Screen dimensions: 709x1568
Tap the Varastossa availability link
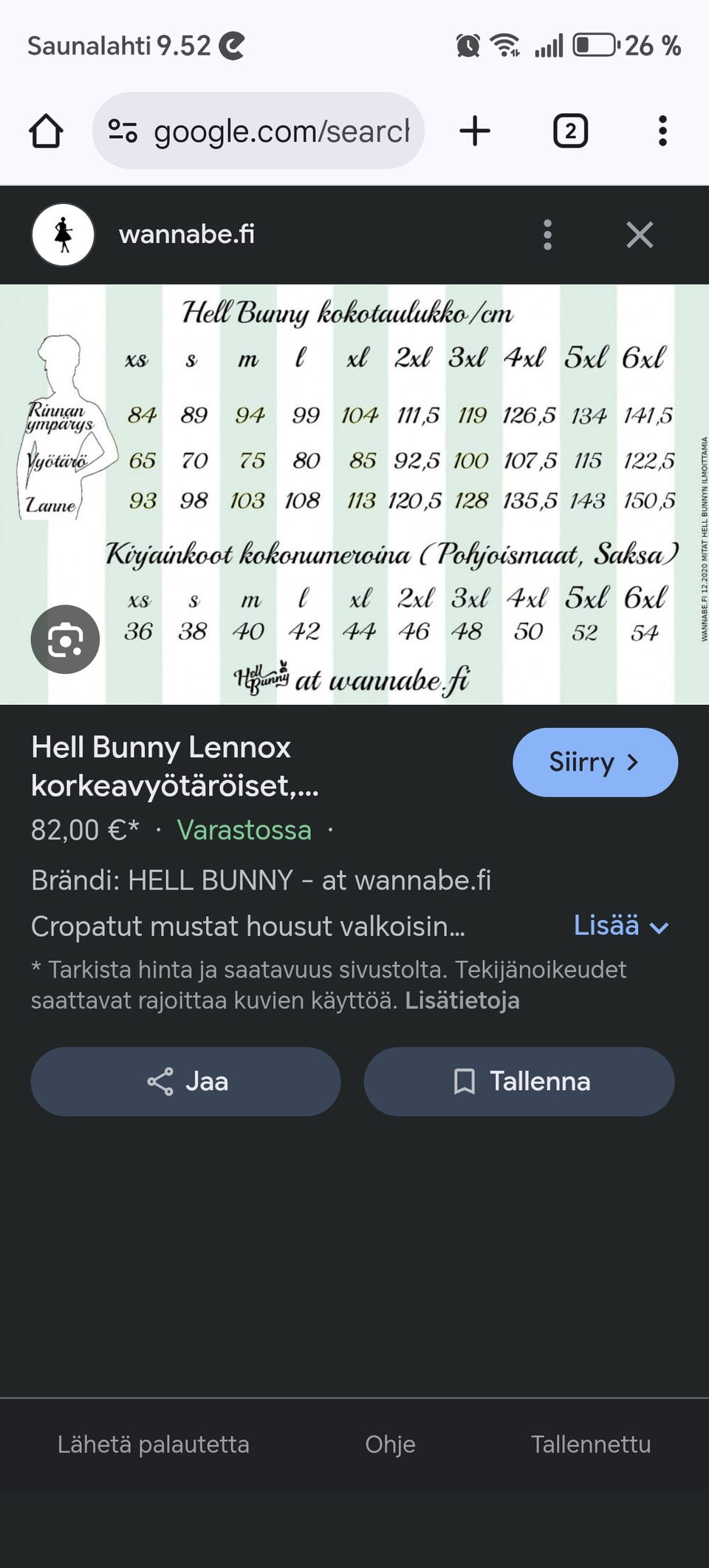click(244, 829)
